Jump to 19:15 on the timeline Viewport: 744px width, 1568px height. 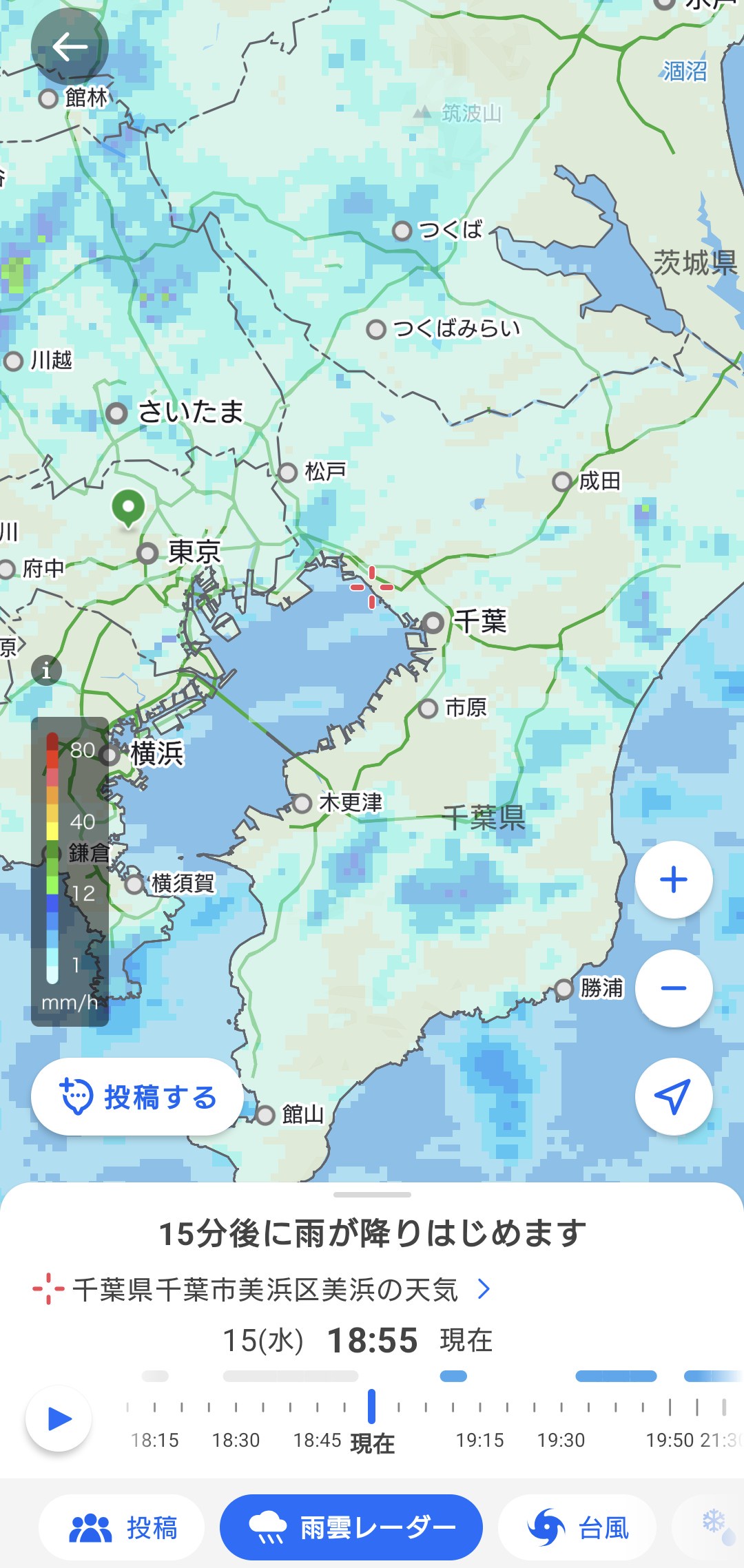pos(480,1409)
